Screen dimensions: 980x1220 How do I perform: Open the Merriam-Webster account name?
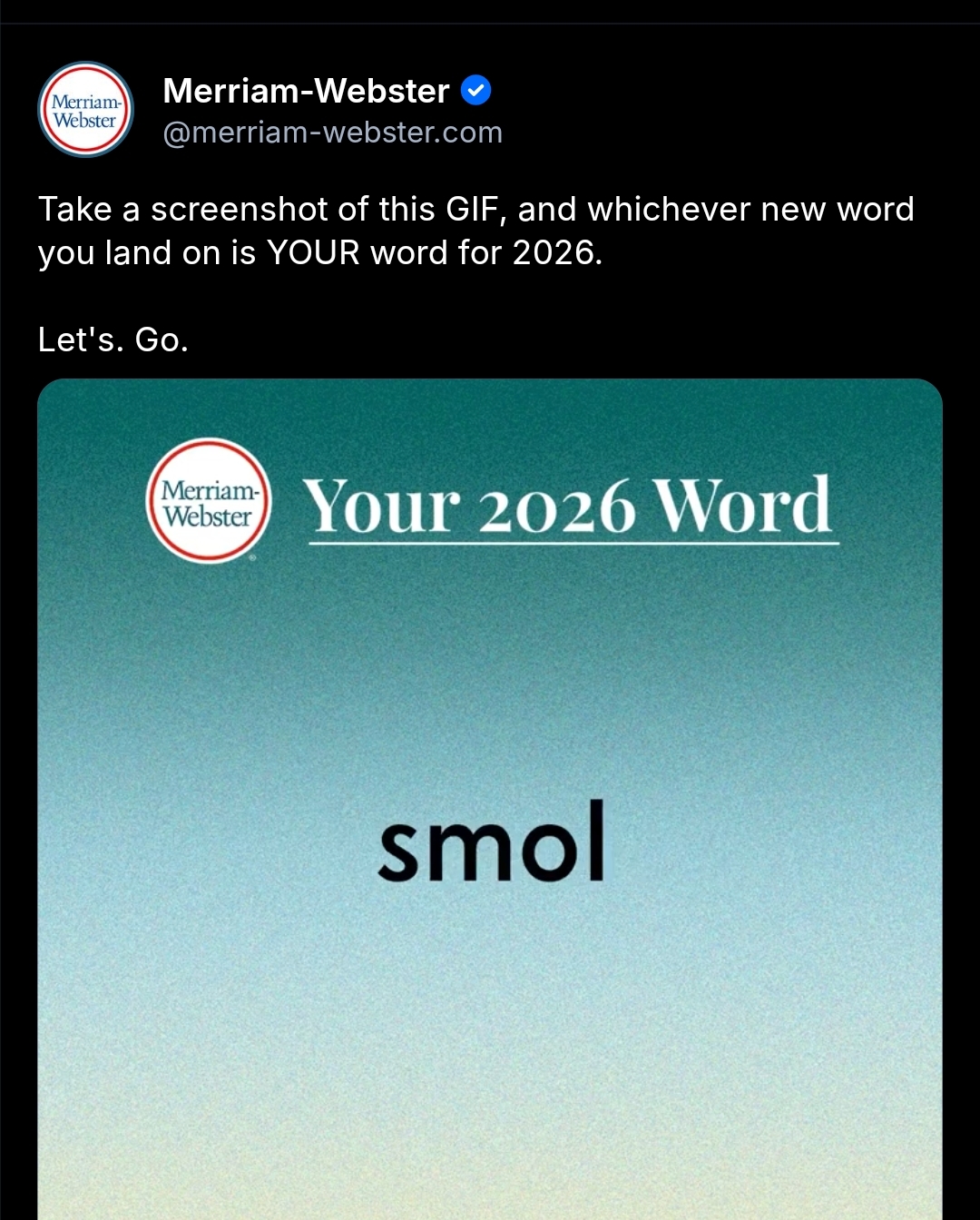coord(306,91)
